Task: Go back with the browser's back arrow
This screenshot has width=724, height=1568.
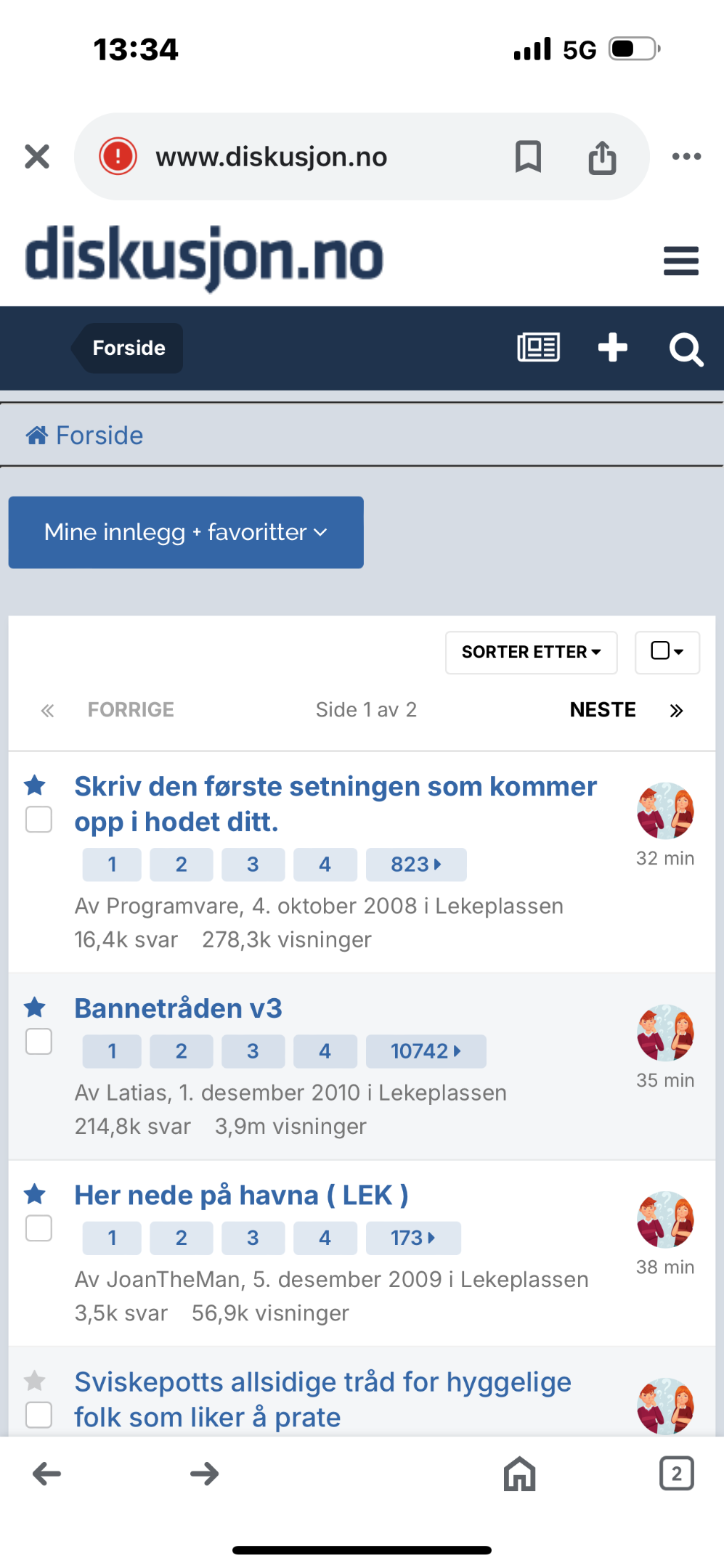Action: 47,1474
